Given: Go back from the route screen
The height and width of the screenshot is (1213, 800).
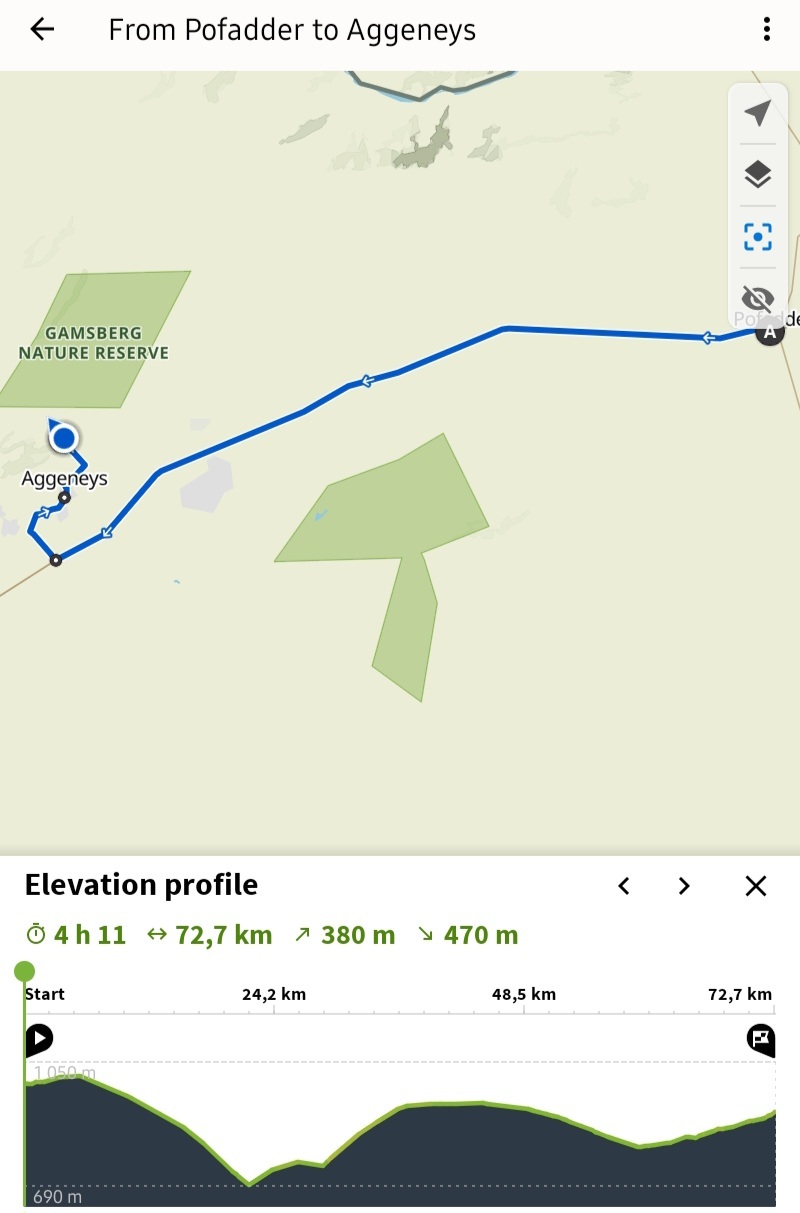Looking at the screenshot, I should click(x=42, y=30).
